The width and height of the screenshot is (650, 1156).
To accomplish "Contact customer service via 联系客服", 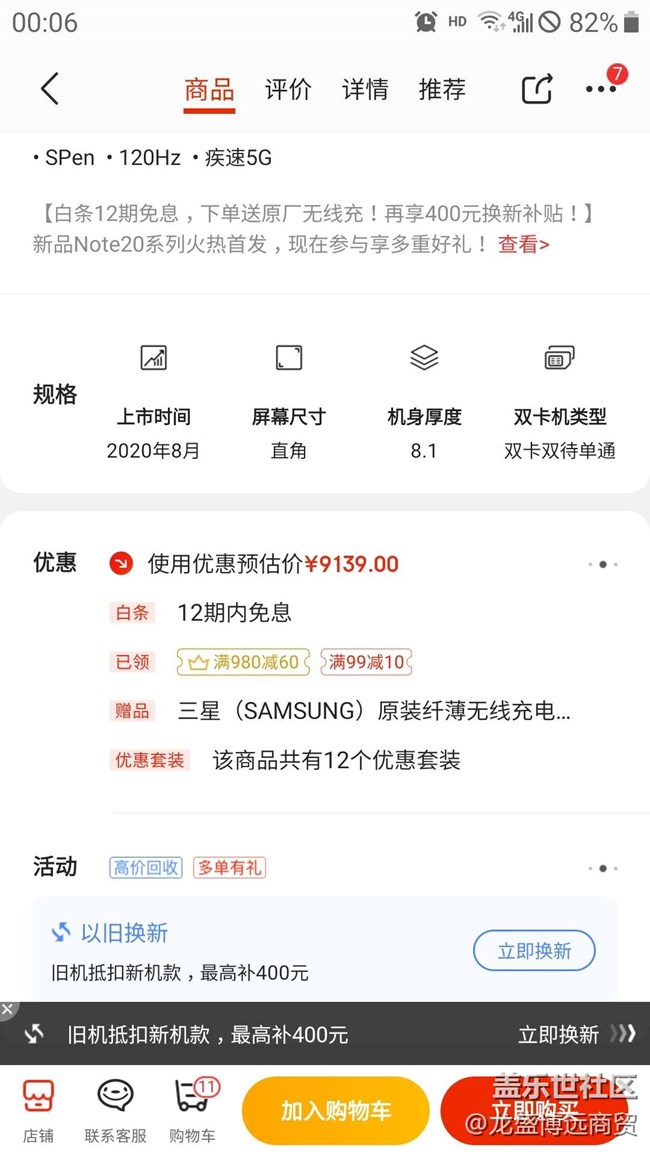I will pyautogui.click(x=116, y=1110).
